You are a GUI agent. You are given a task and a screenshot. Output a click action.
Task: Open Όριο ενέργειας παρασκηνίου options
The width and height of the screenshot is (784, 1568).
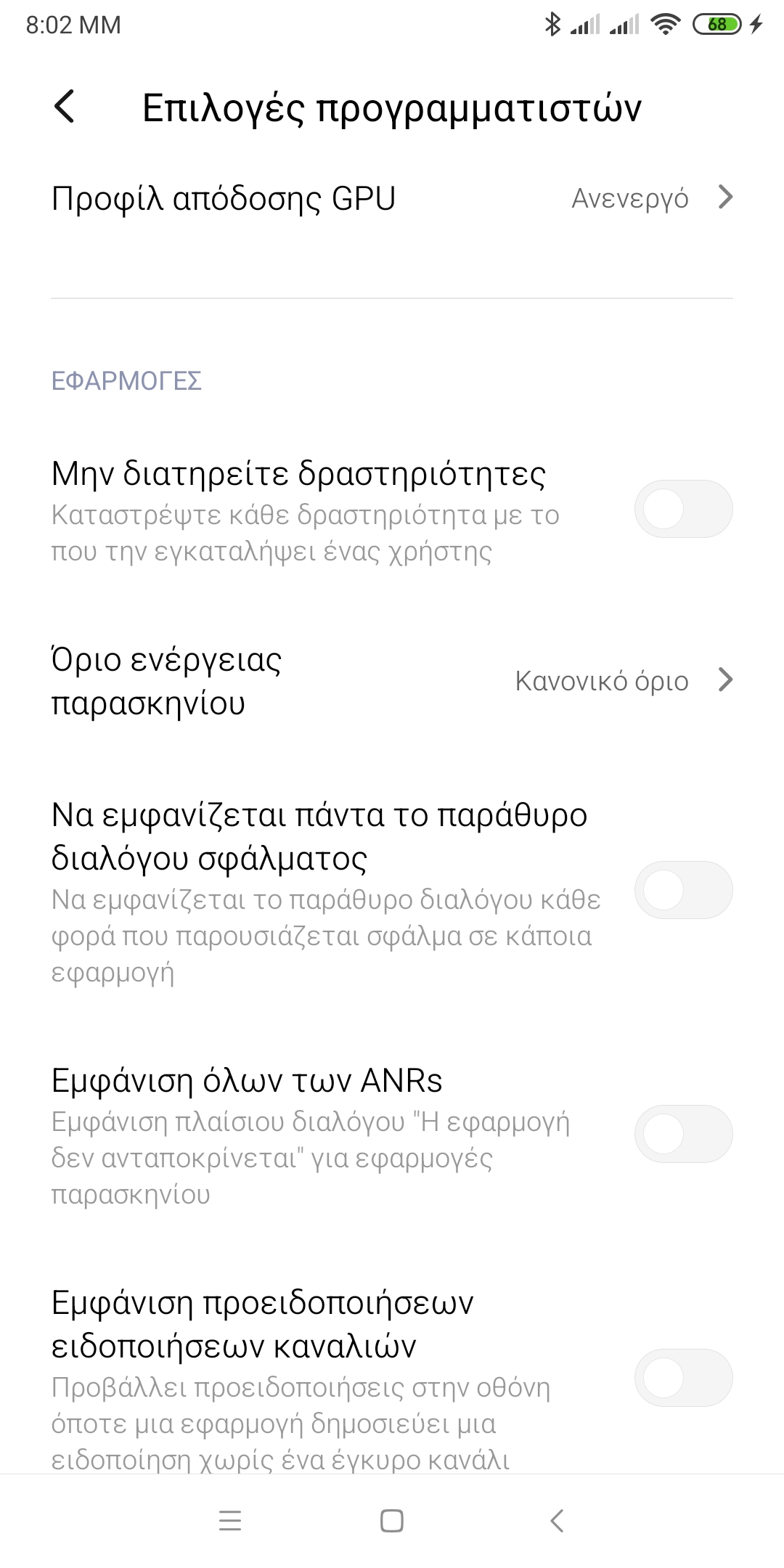coord(392,681)
